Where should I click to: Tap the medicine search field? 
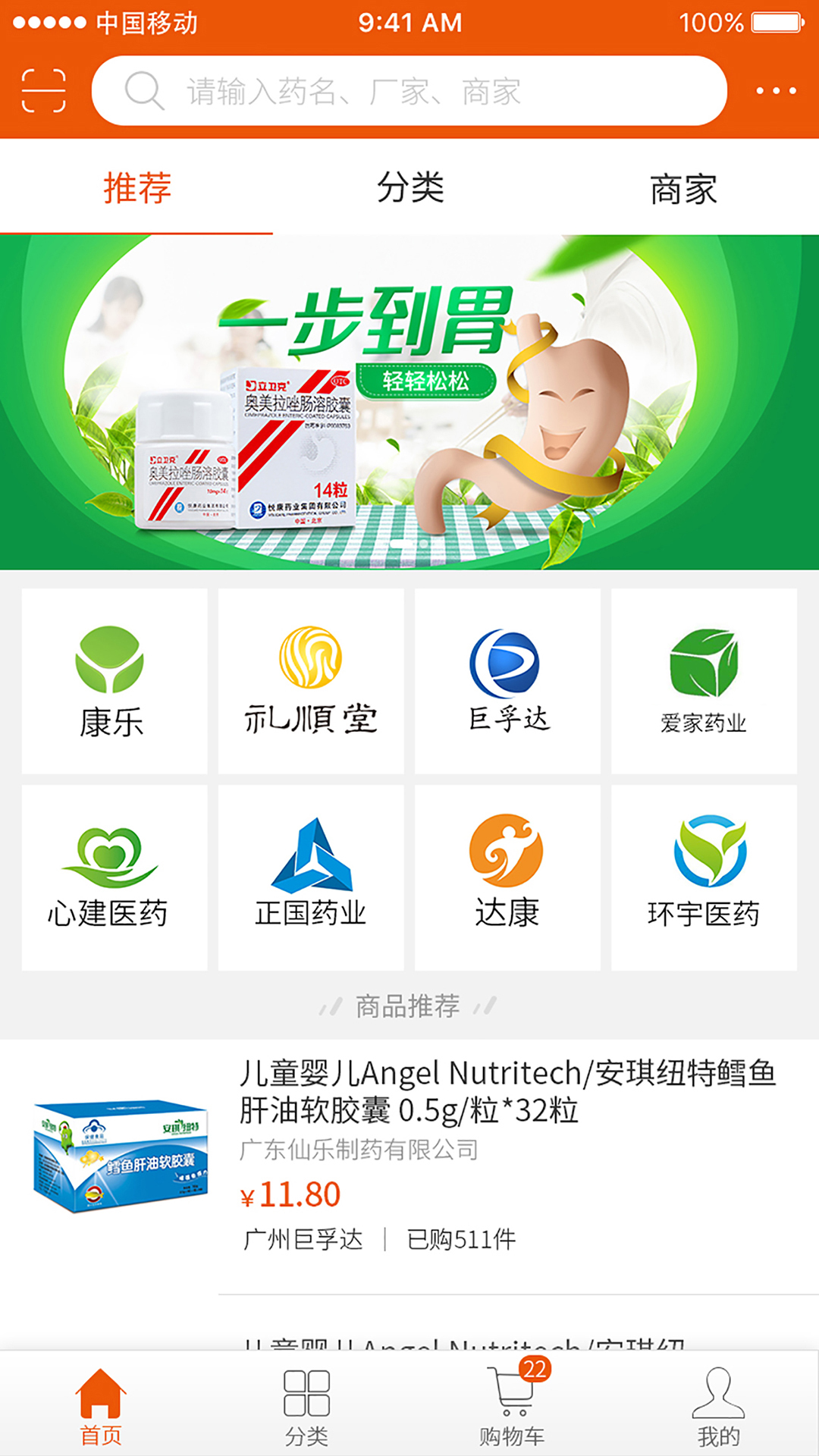tap(409, 91)
